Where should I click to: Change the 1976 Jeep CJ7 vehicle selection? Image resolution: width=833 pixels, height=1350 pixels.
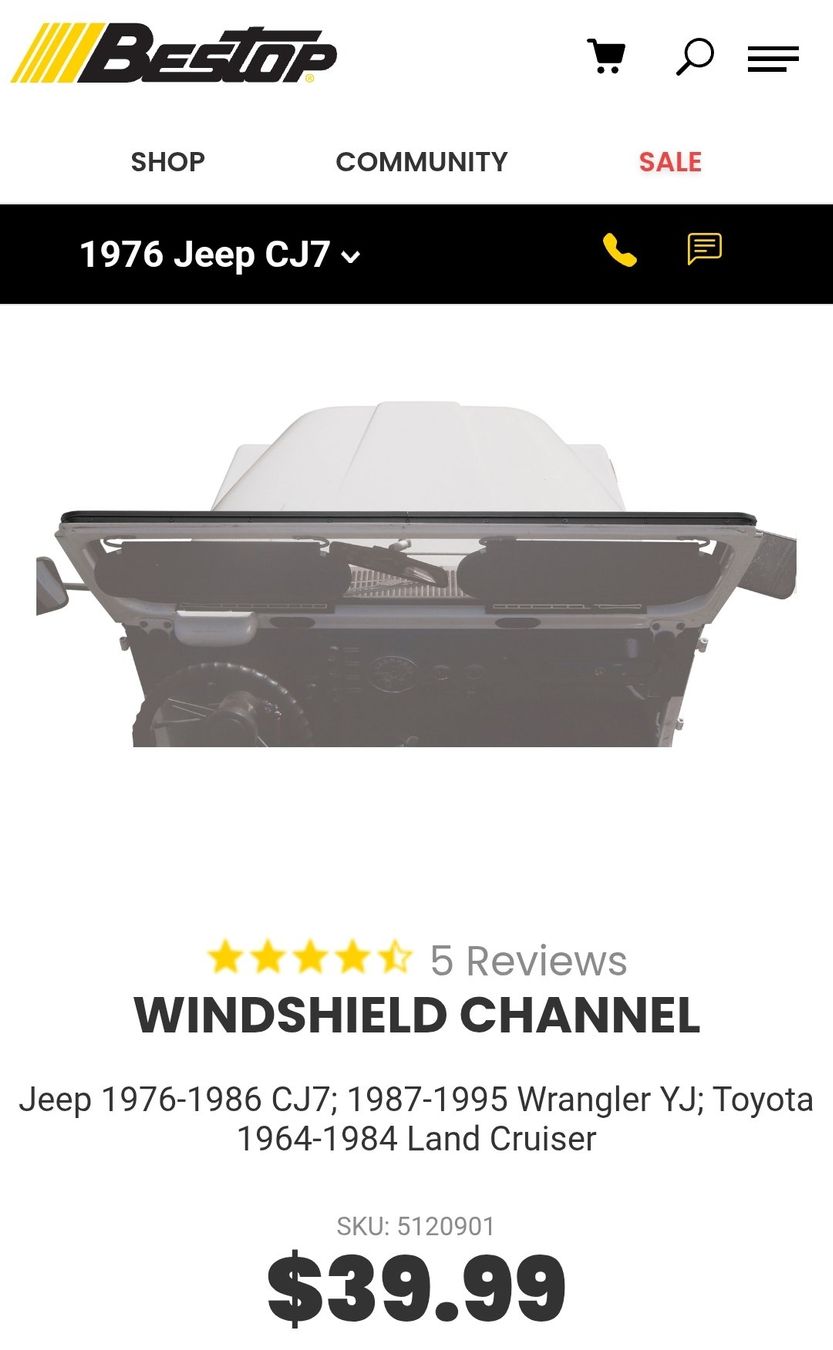(219, 255)
